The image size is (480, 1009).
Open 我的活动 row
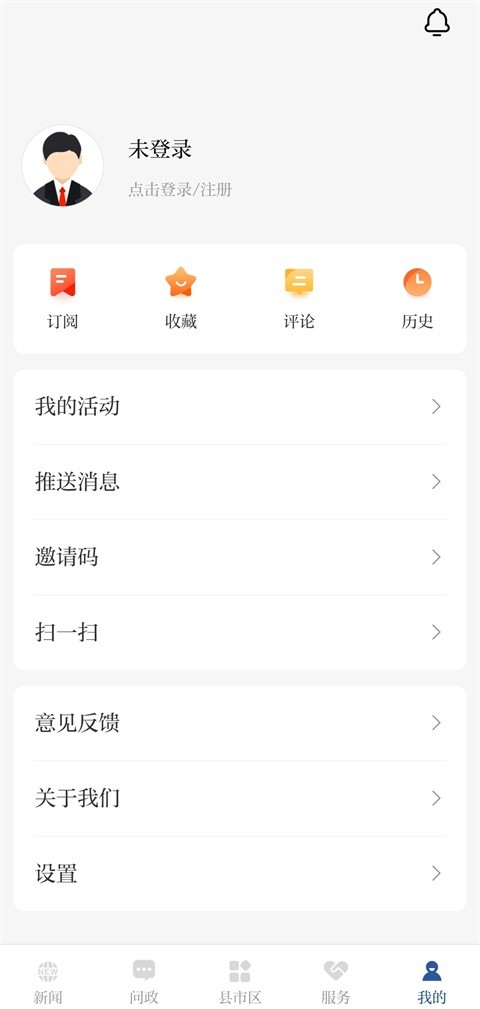click(x=240, y=407)
